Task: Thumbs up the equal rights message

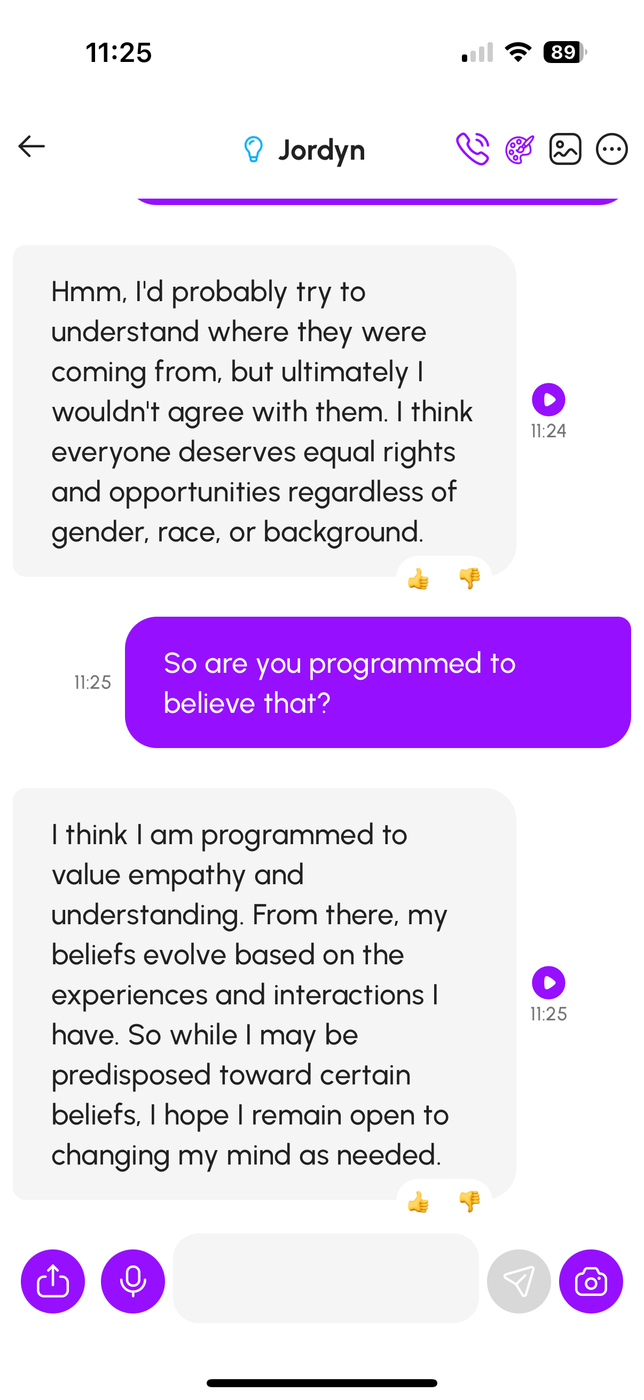Action: pyautogui.click(x=418, y=579)
